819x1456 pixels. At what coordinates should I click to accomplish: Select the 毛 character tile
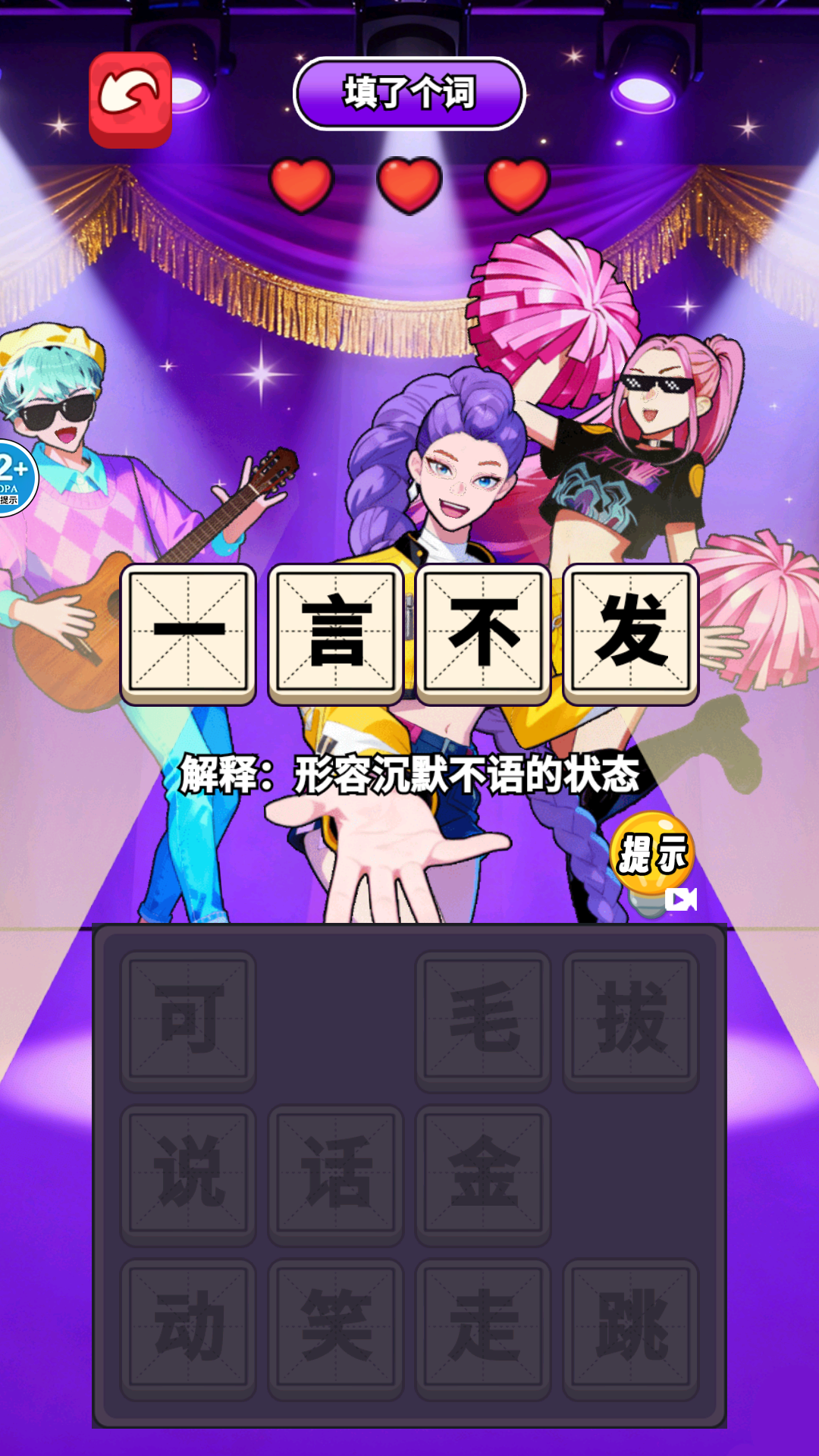[x=483, y=1019]
